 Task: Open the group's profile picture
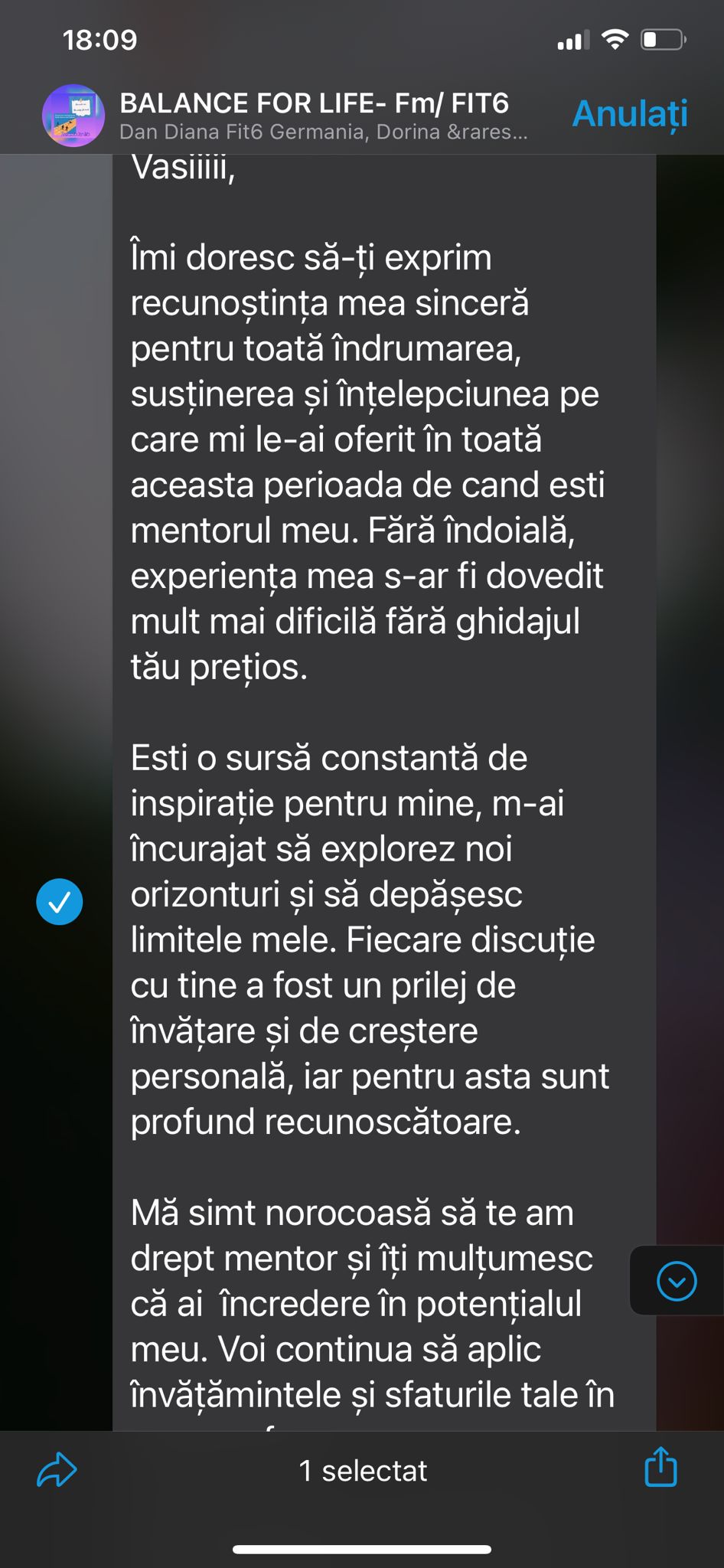tap(73, 116)
